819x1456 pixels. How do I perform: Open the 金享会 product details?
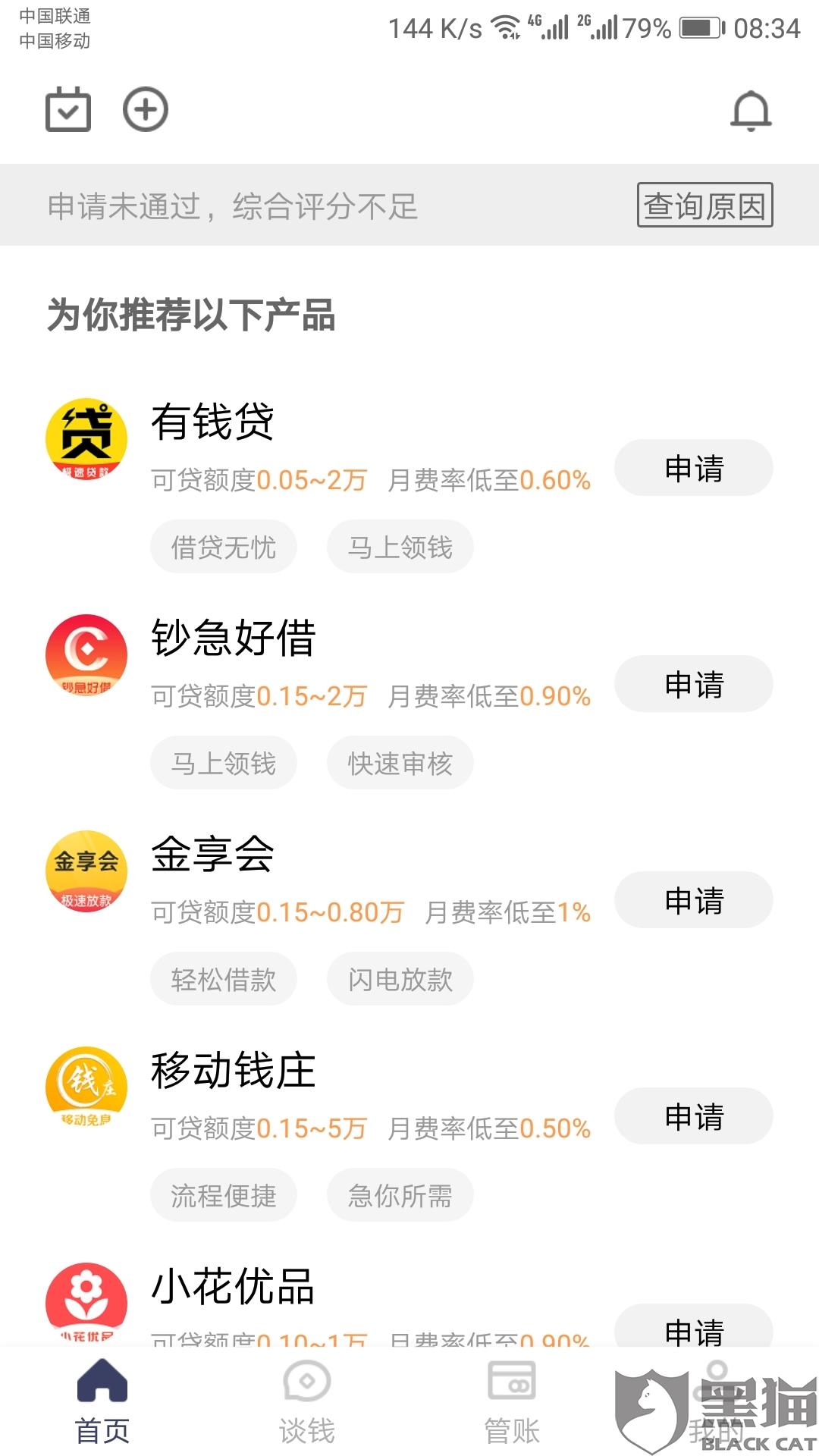212,854
